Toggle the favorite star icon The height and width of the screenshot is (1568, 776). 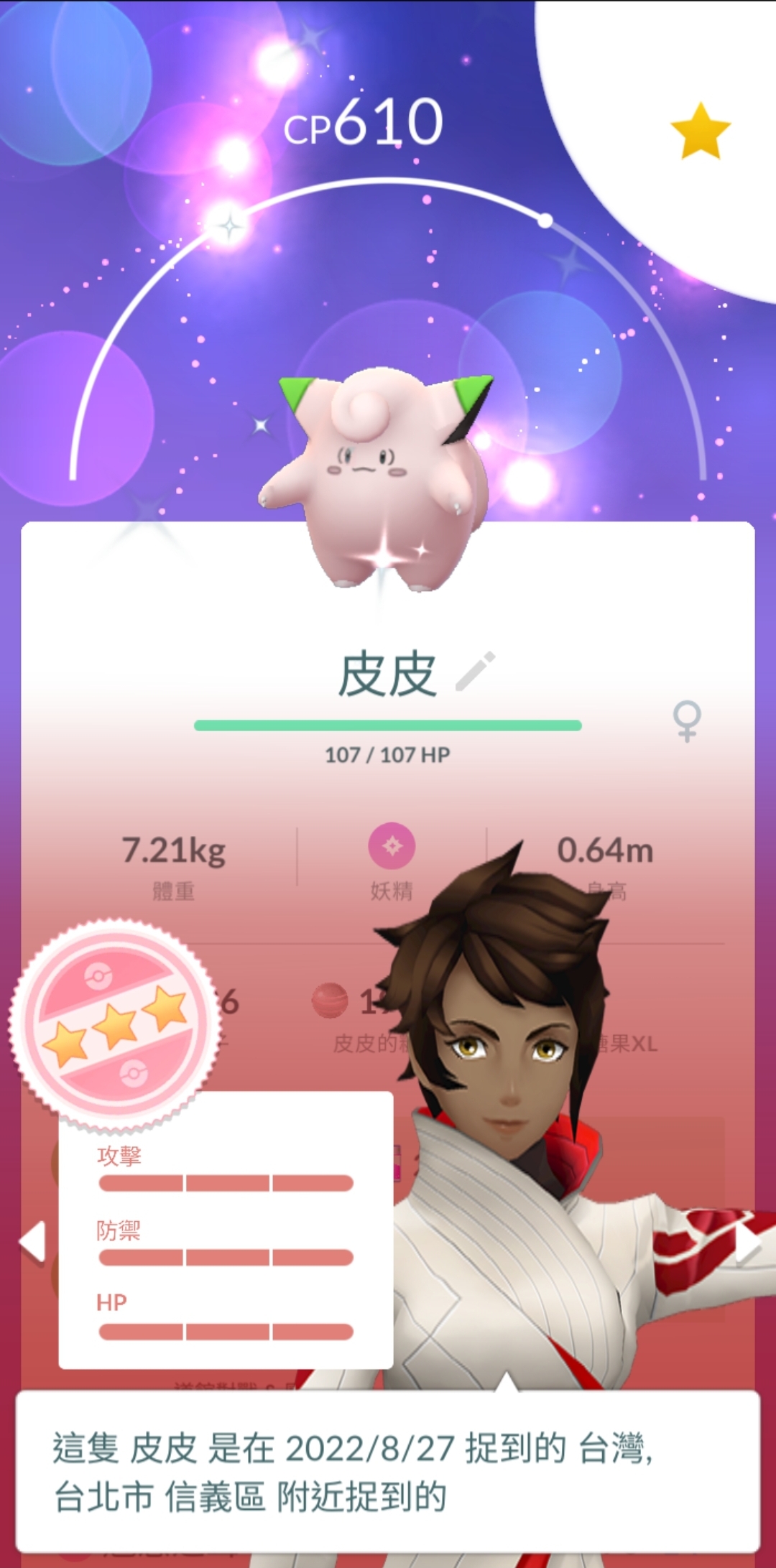pos(700,131)
